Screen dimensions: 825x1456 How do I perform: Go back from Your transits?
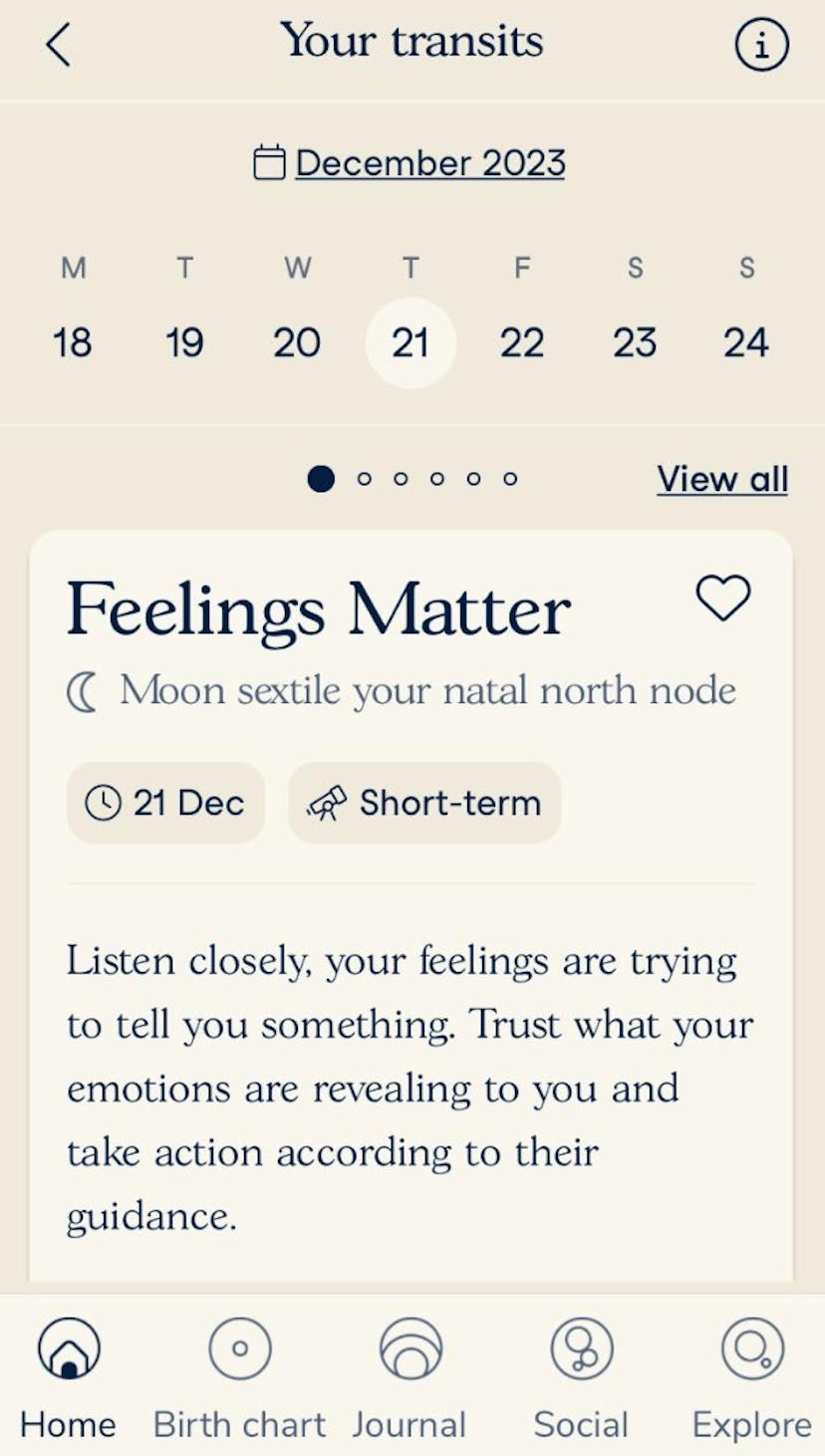coord(58,45)
